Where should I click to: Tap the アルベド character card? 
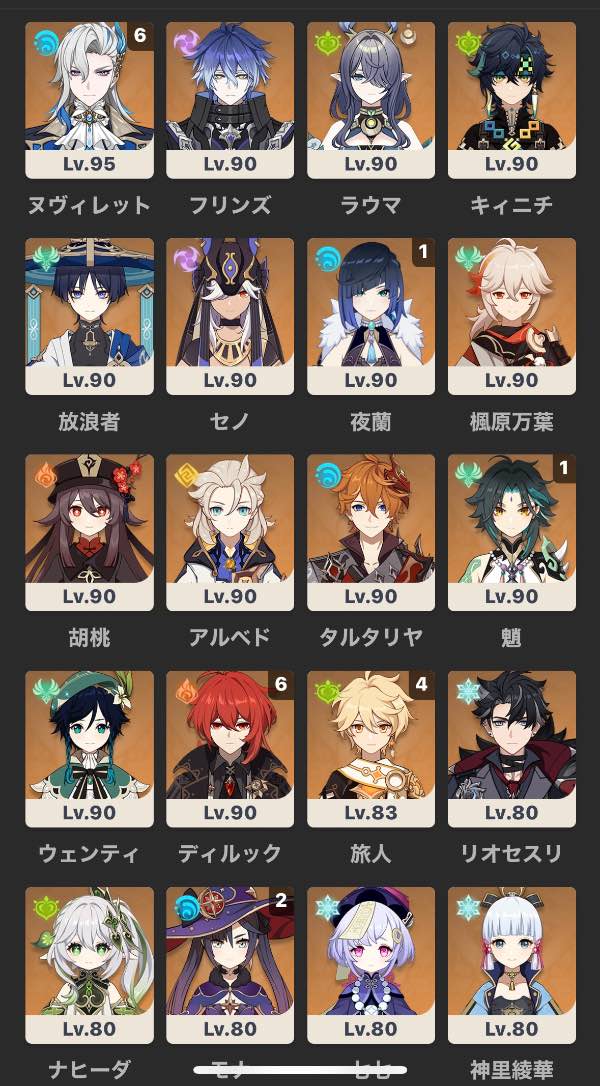click(230, 532)
